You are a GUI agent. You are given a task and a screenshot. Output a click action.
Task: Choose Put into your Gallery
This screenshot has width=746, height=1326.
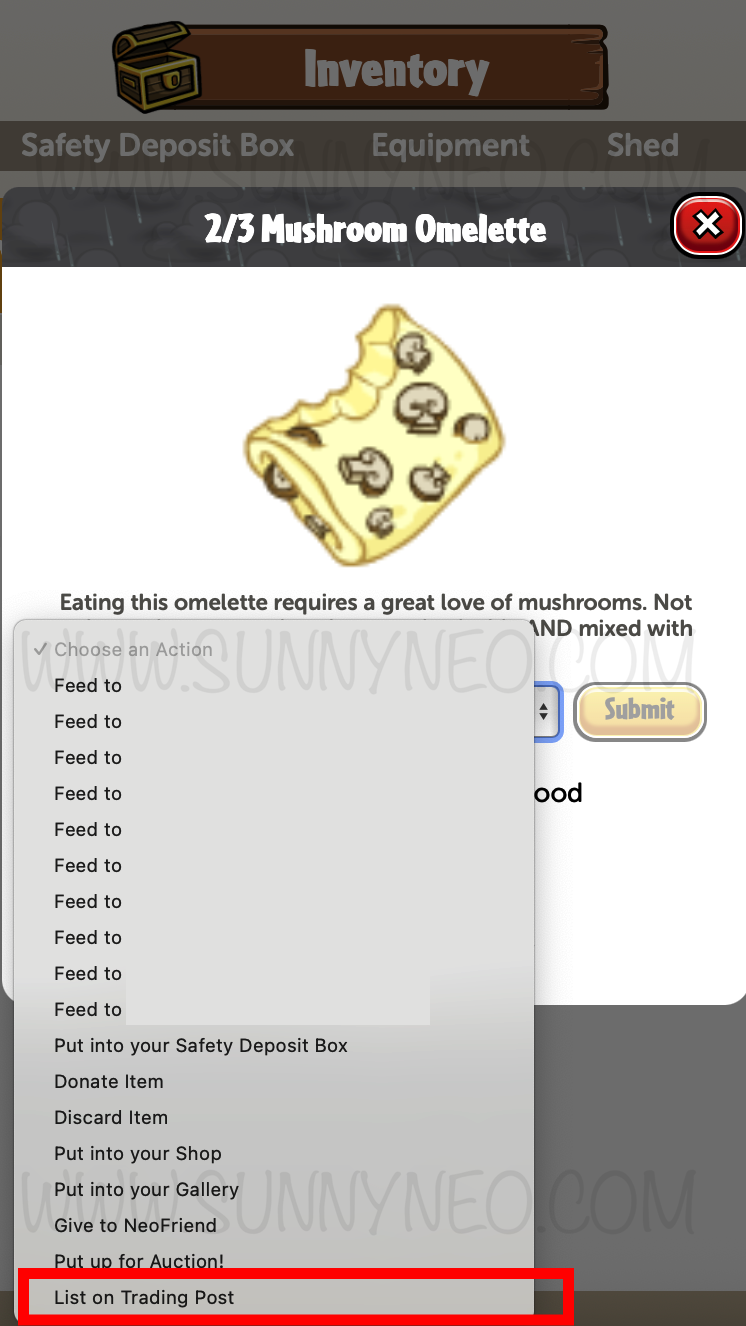(x=146, y=1190)
